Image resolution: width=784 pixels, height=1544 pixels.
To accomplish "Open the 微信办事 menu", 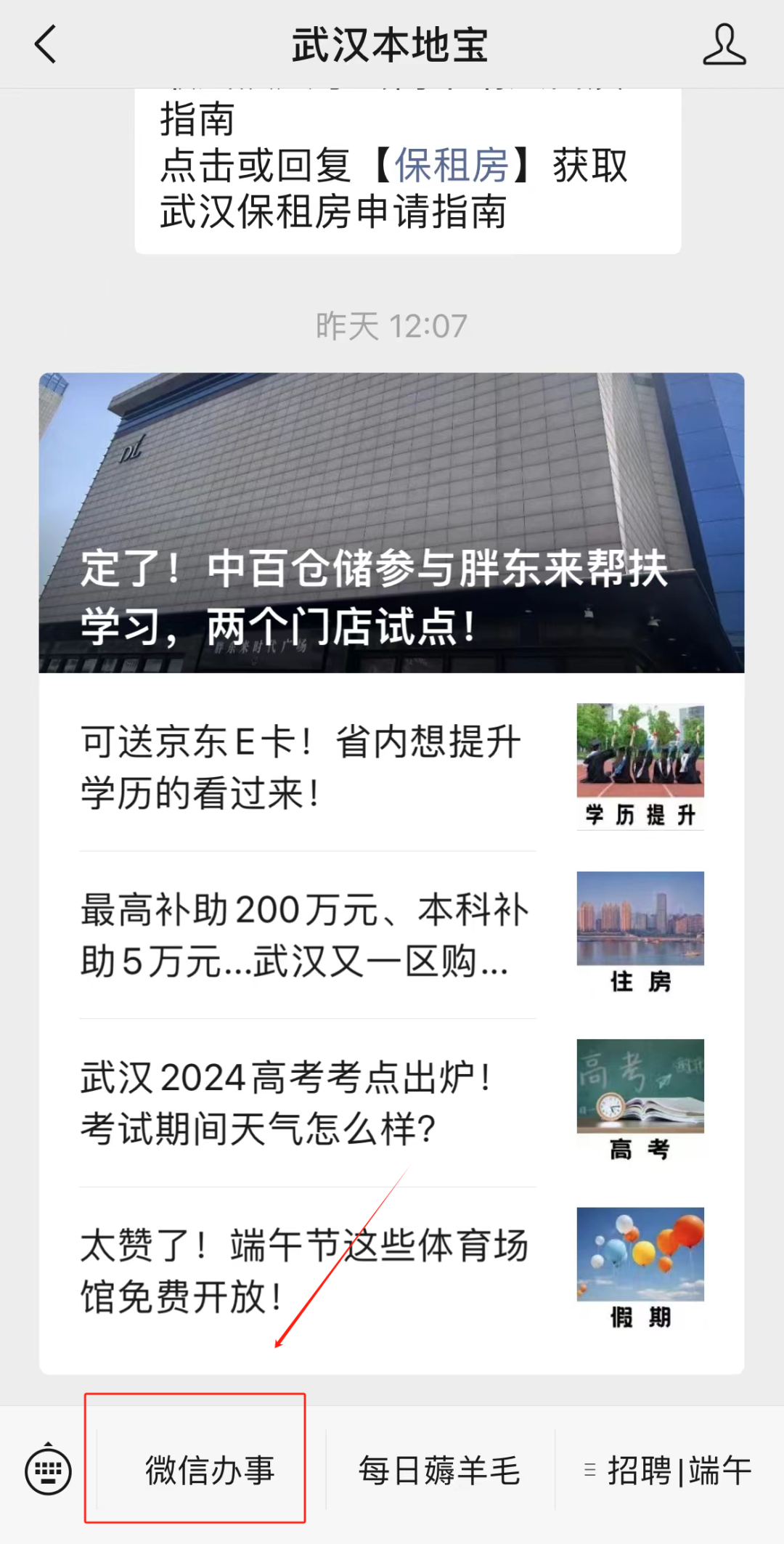I will 210,1471.
